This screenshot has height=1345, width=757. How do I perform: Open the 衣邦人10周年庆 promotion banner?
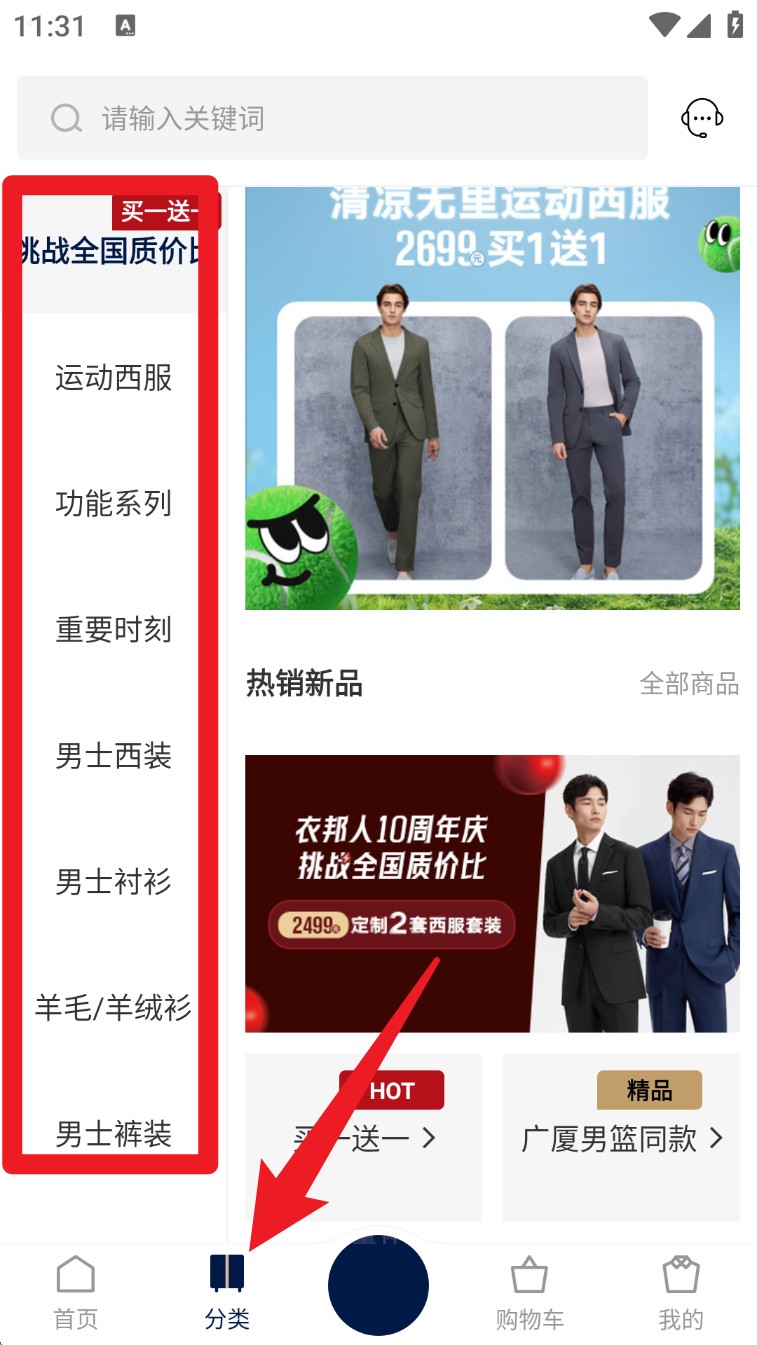492,893
